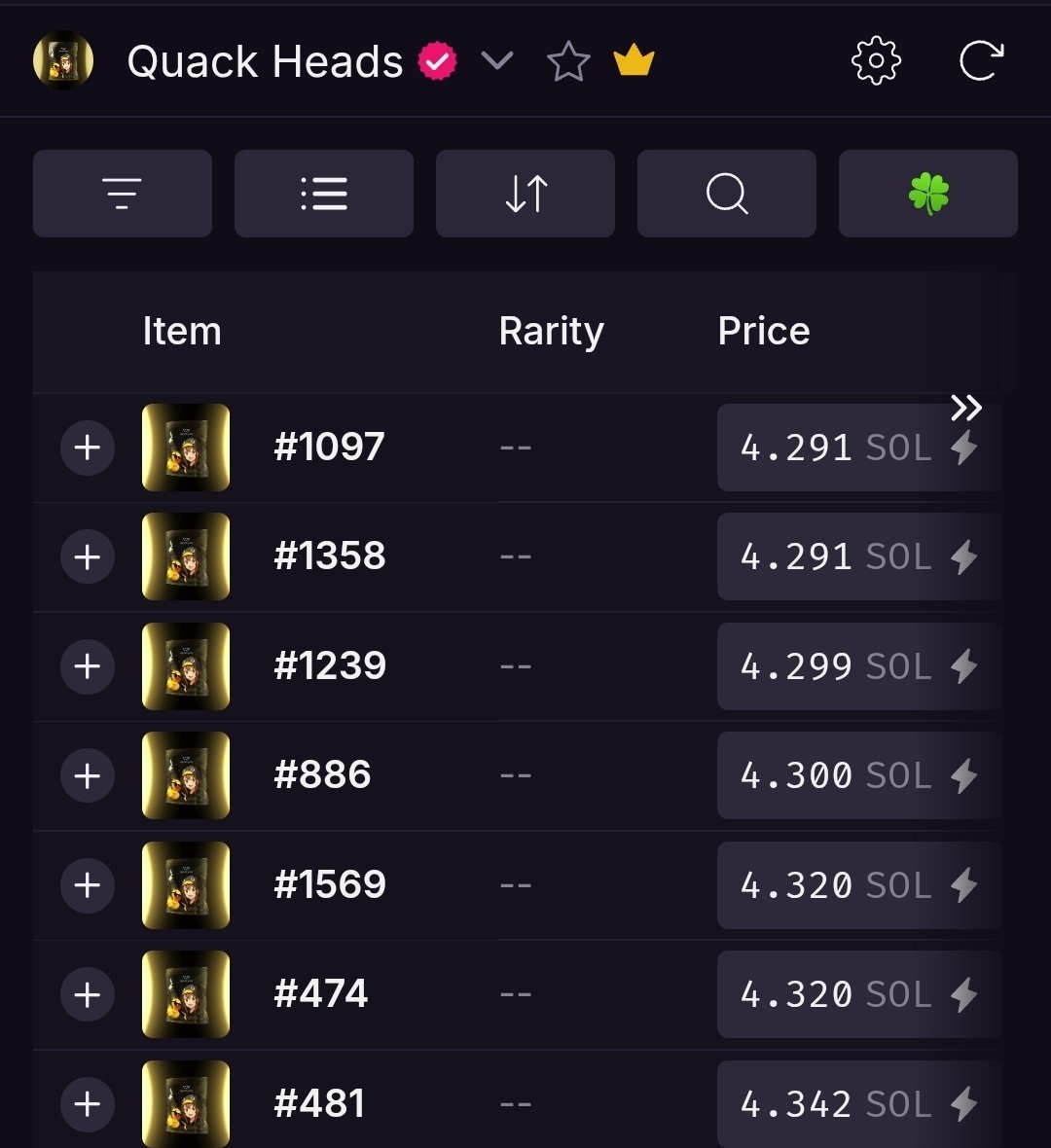Open the collection settings gear
This screenshot has height=1148, width=1051.
click(876, 62)
